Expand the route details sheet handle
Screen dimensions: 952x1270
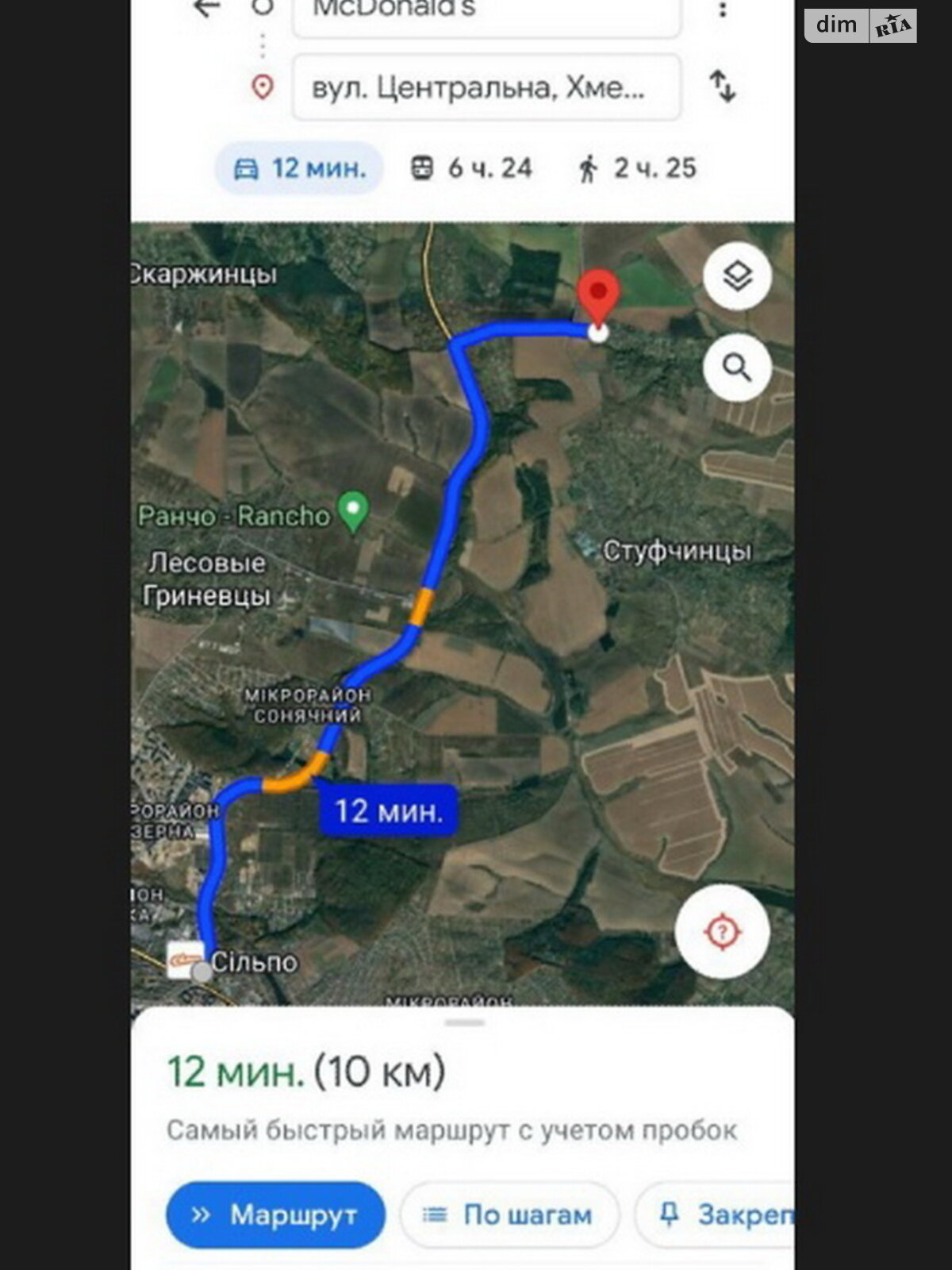pos(464,1023)
